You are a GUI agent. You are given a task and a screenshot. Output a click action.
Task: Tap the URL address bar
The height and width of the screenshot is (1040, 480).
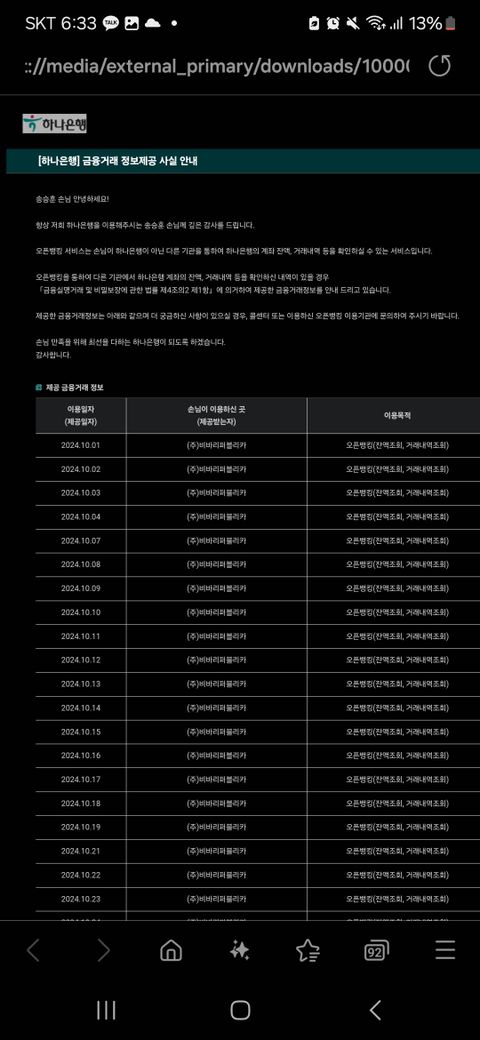[x=216, y=66]
